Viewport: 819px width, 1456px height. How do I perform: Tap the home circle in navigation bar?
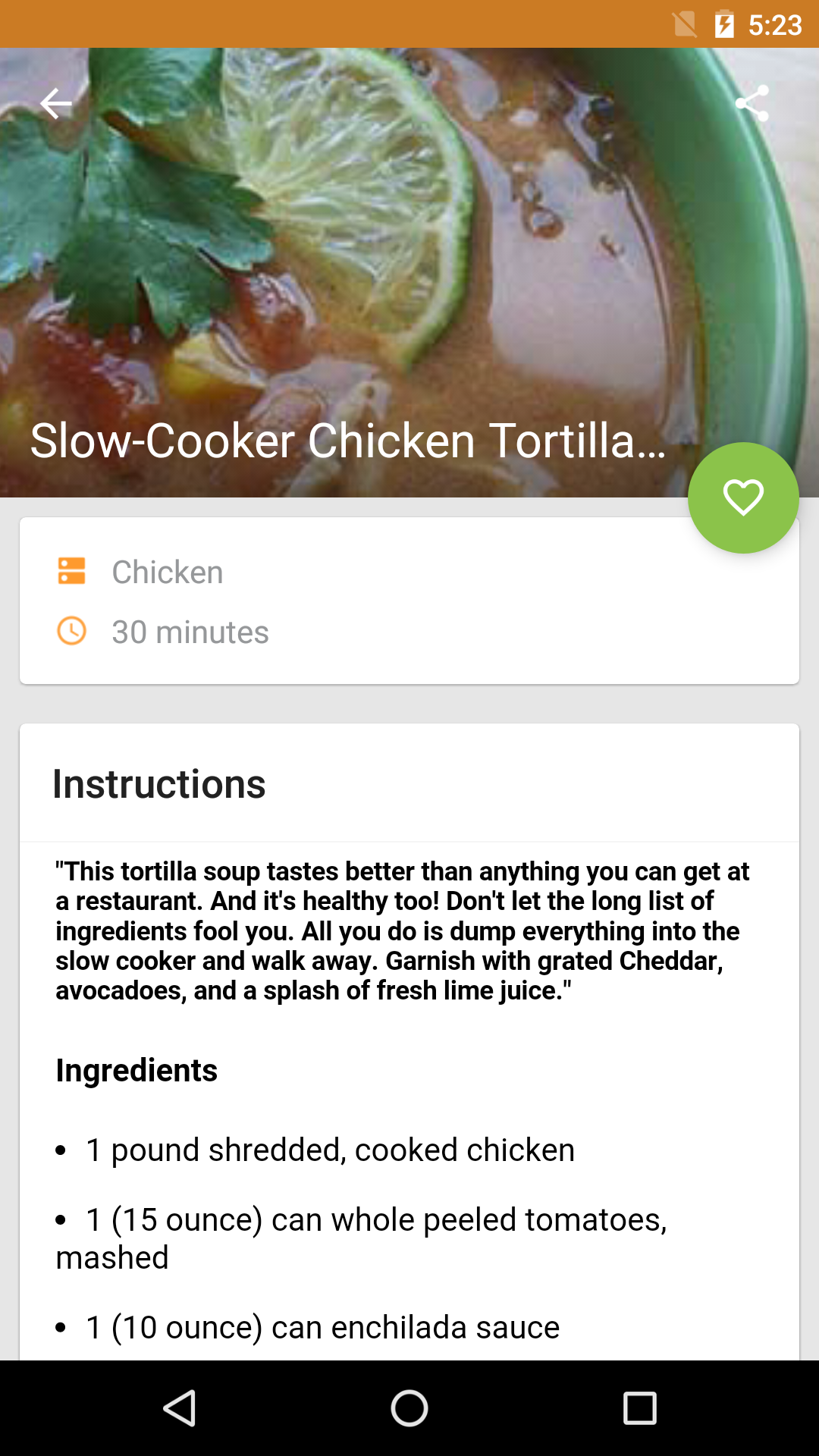(x=409, y=1407)
